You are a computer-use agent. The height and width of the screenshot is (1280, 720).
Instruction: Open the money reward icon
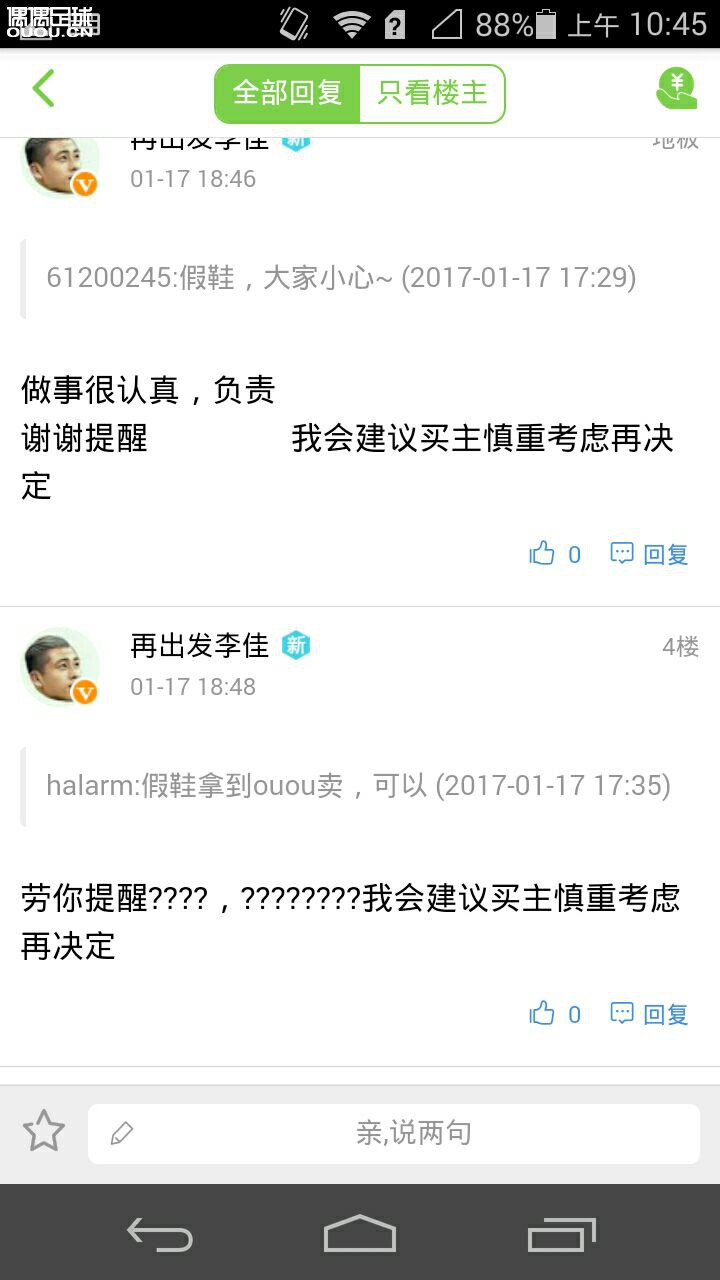[676, 89]
